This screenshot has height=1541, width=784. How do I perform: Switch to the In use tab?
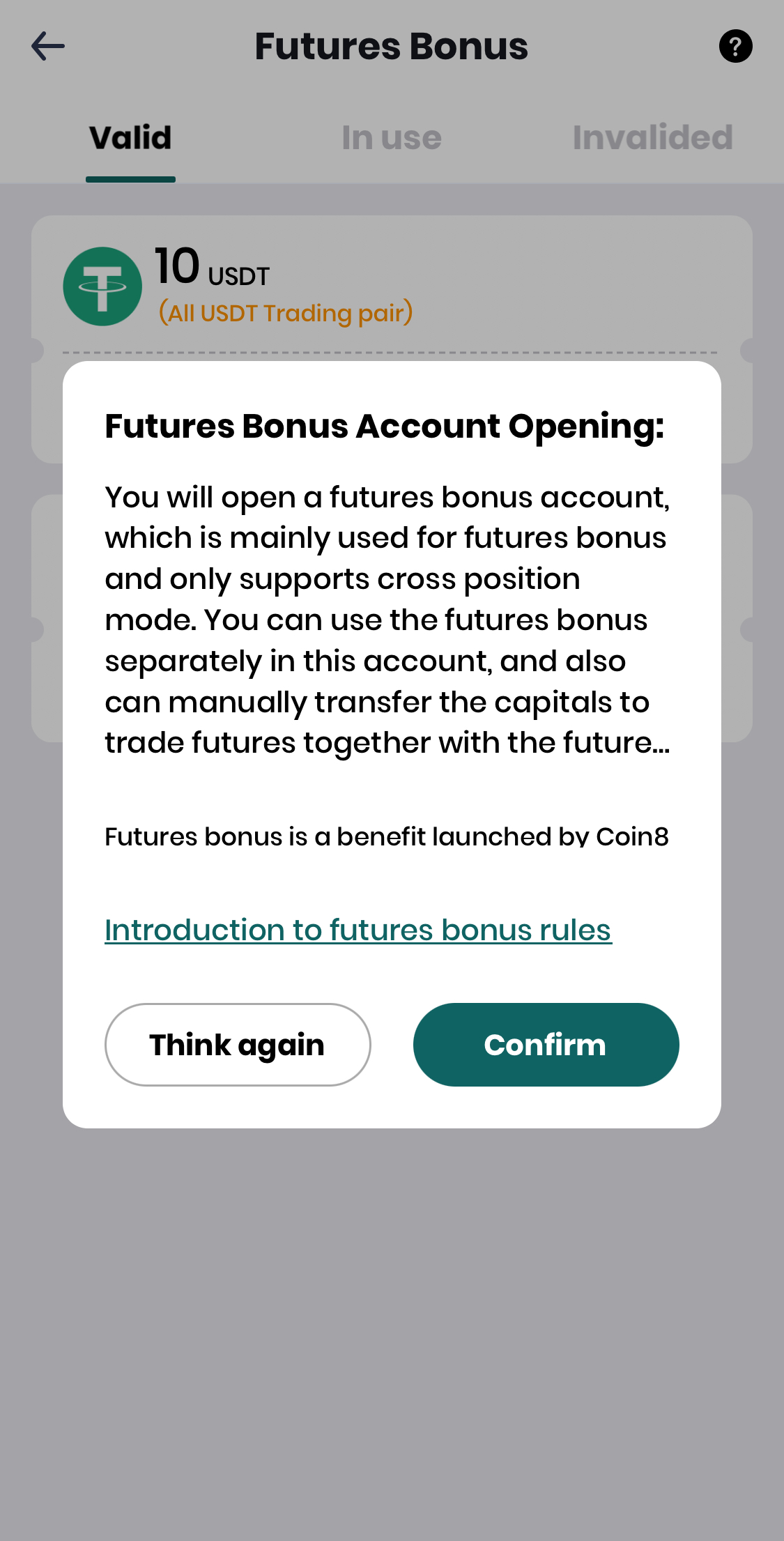[x=391, y=138]
